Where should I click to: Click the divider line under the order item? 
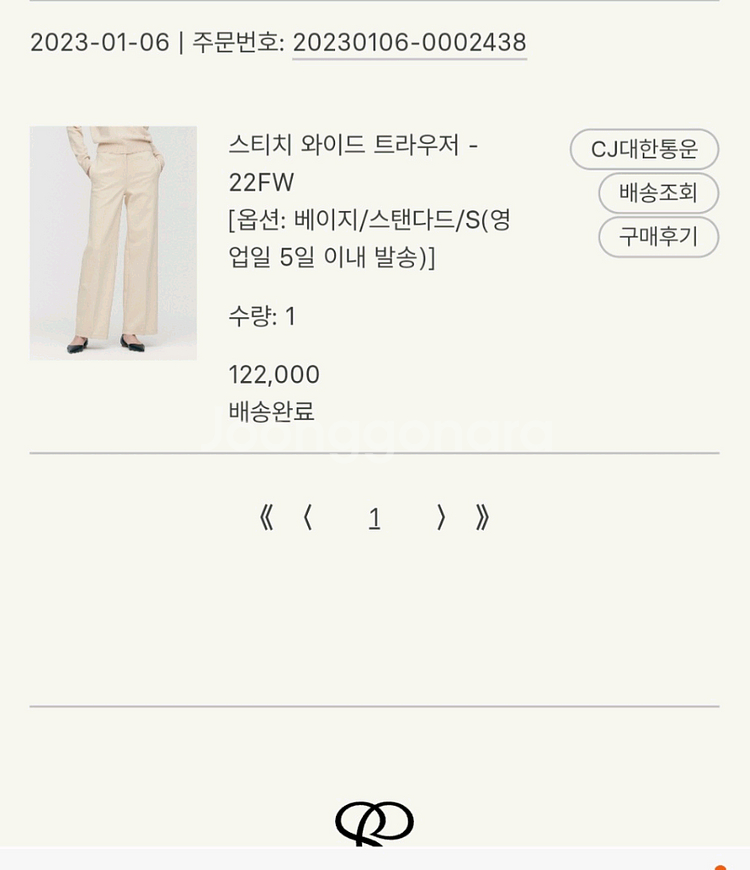point(375,454)
